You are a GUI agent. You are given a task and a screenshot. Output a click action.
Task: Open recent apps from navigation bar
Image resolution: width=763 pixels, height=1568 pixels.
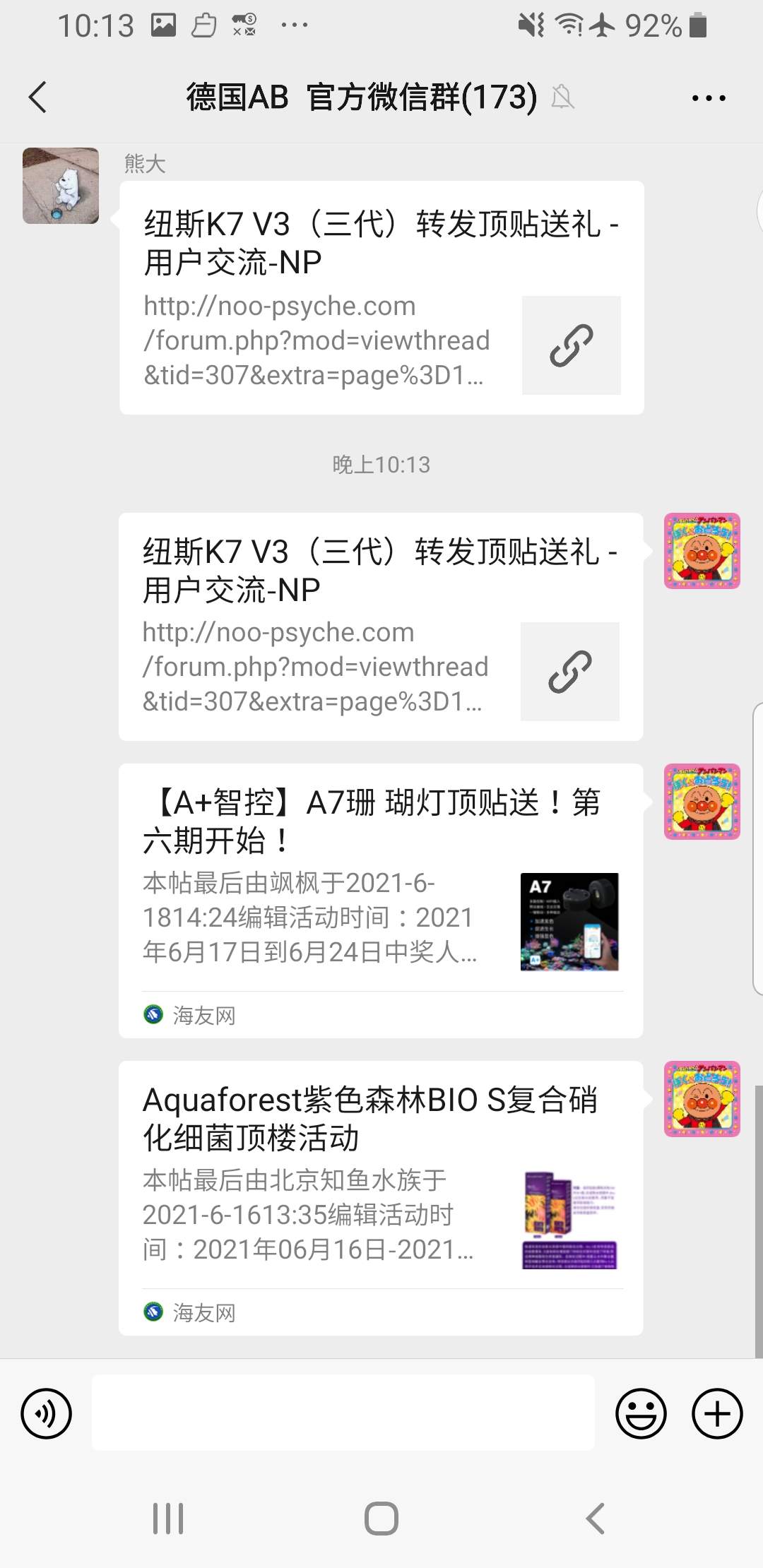click(168, 1518)
